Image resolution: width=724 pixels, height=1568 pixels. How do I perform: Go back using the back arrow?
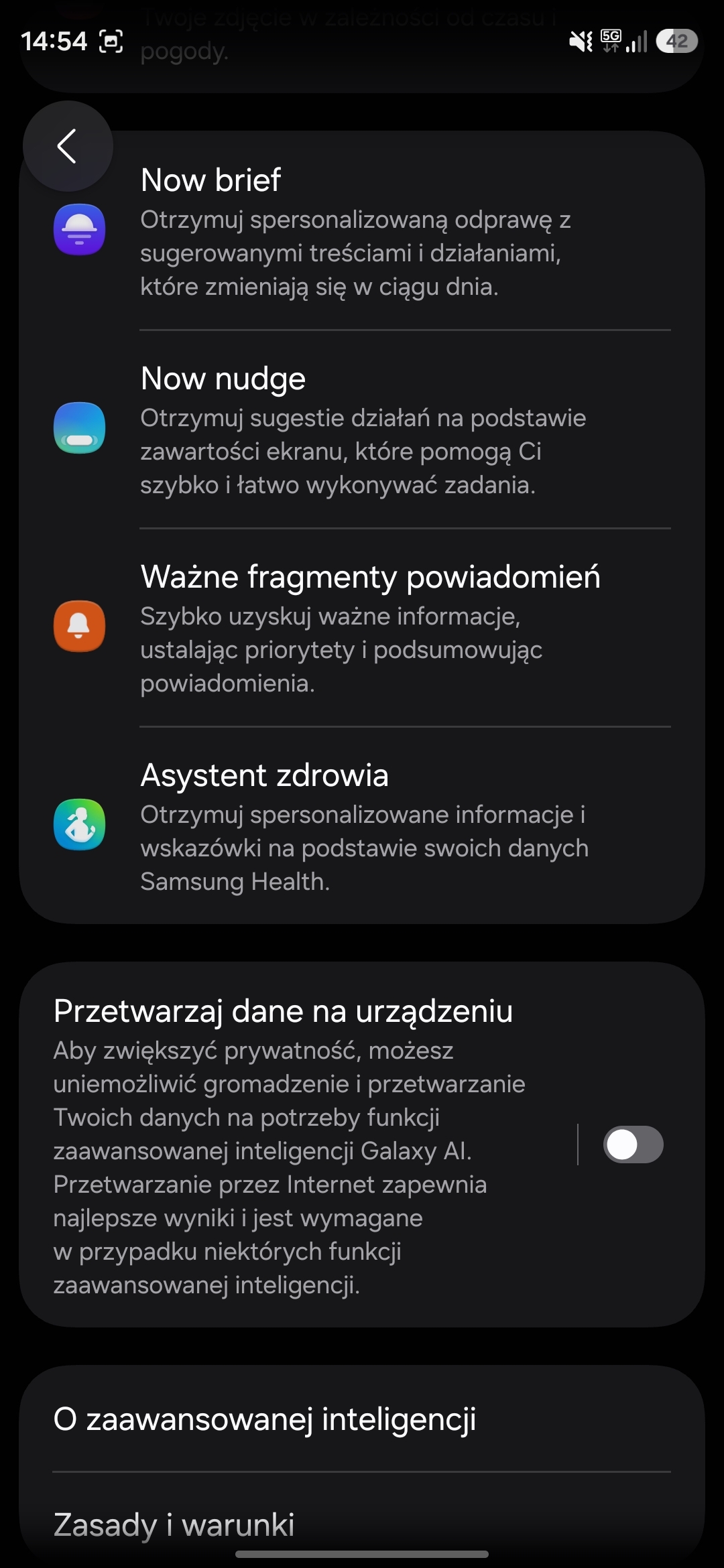[x=67, y=146]
